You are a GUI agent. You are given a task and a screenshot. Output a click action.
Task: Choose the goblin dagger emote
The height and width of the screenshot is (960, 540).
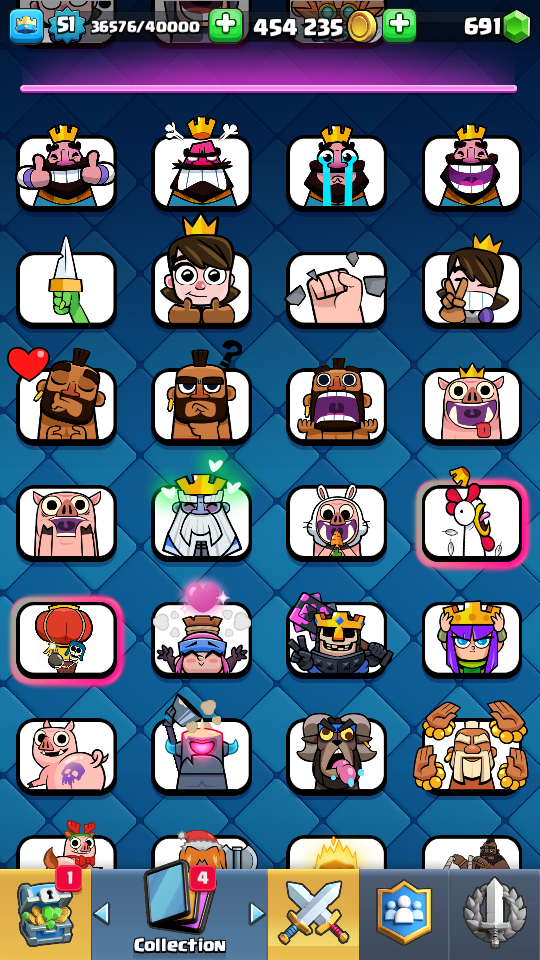click(x=66, y=289)
